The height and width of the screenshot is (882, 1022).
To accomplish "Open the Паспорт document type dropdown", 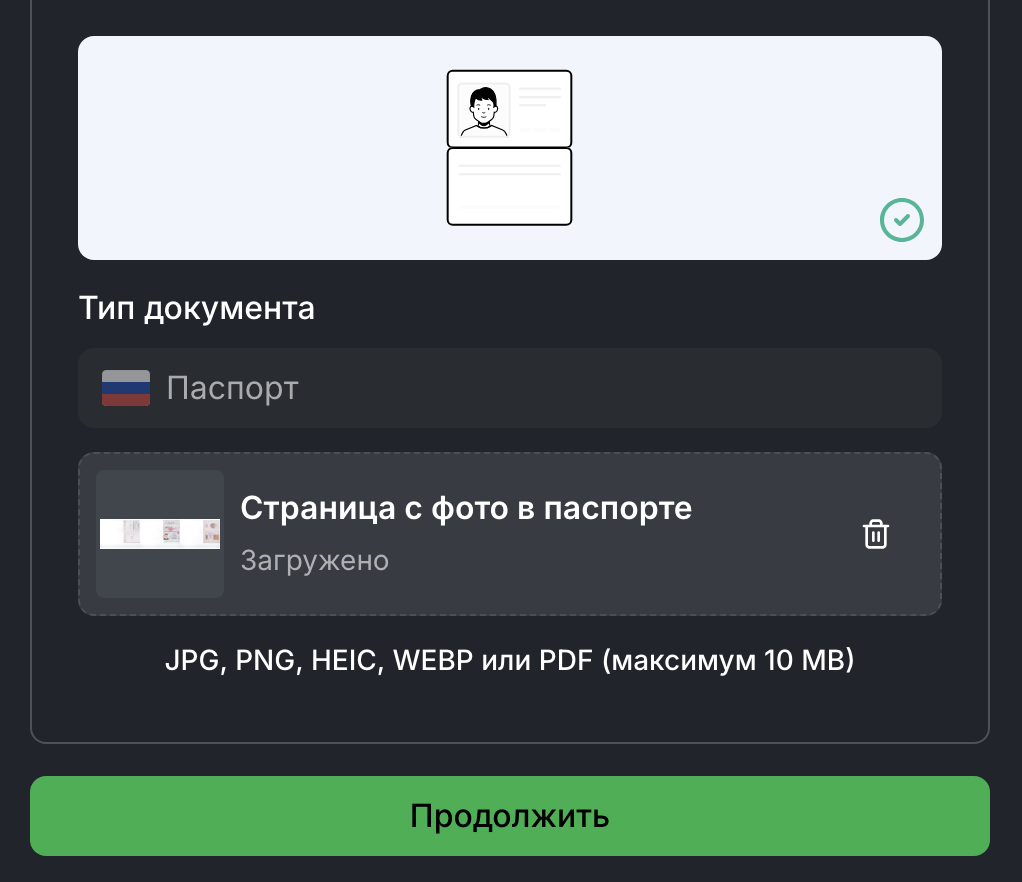I will pos(509,388).
